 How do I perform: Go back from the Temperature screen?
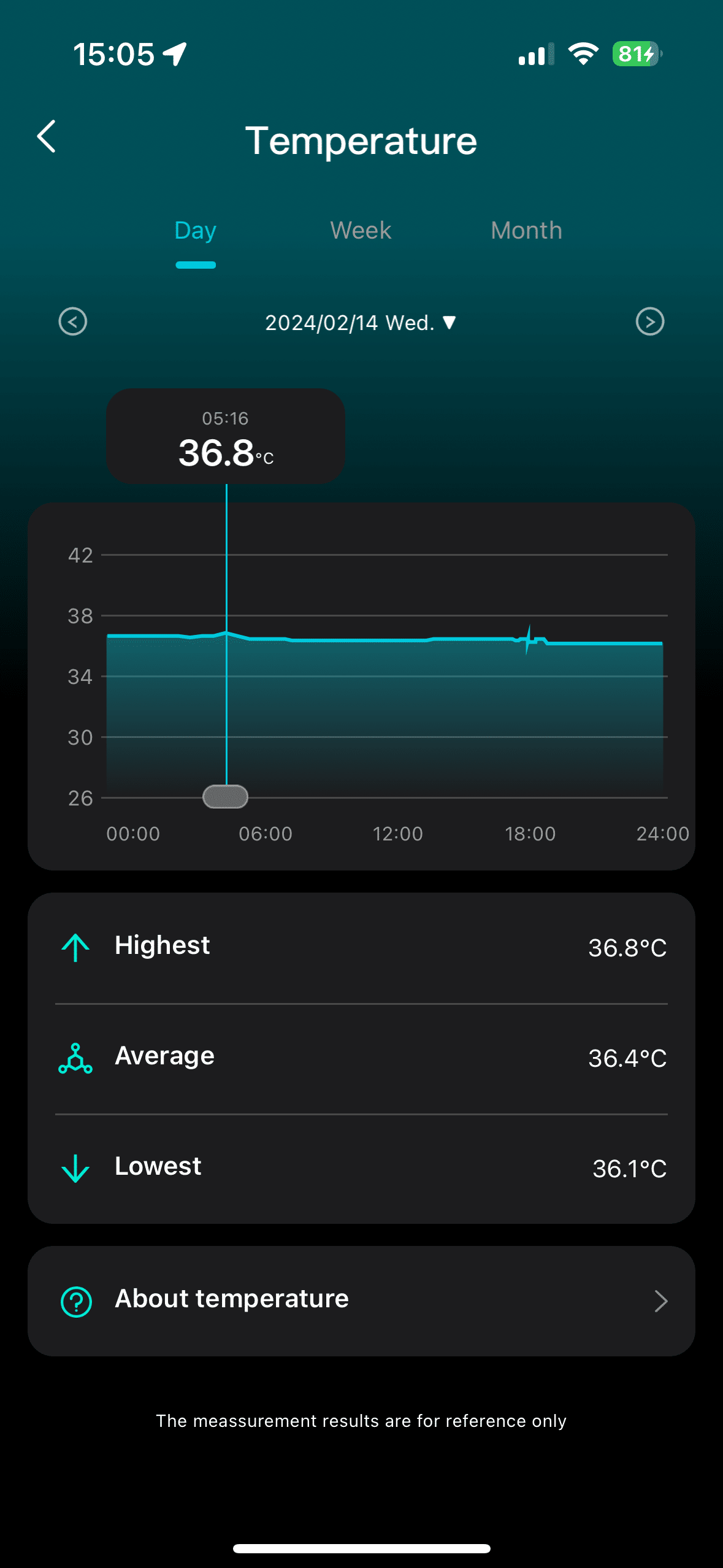(47, 136)
